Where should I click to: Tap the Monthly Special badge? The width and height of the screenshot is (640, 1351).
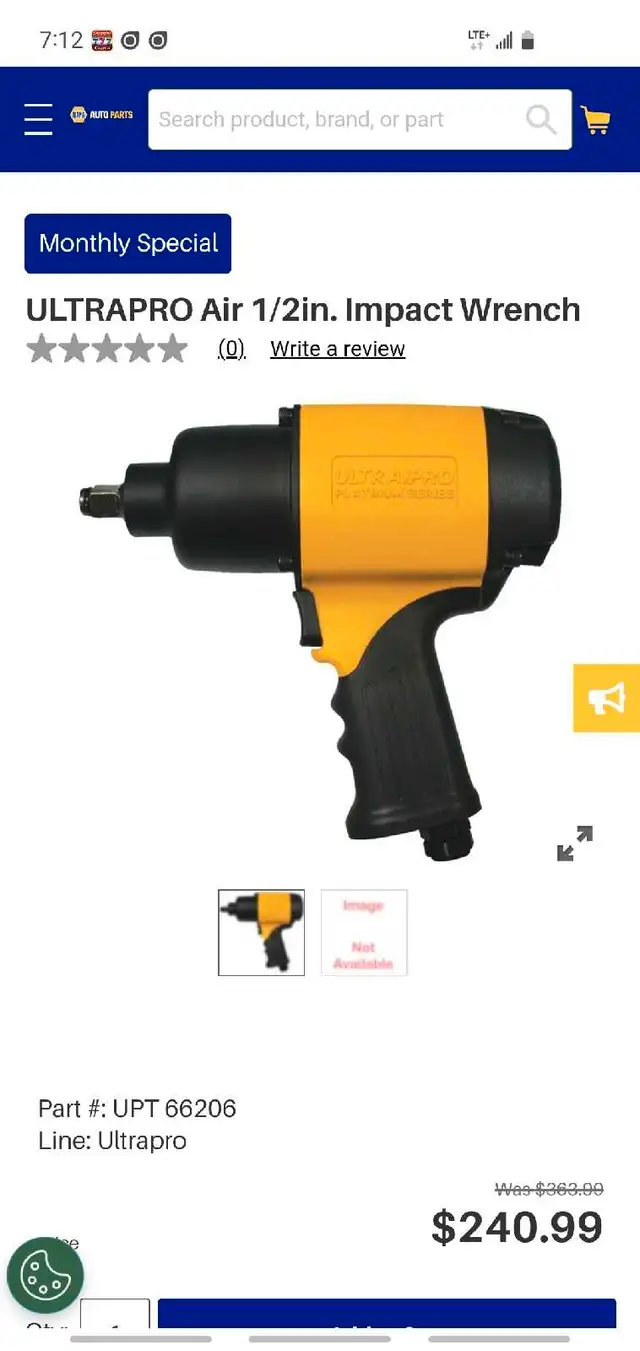[x=128, y=243]
